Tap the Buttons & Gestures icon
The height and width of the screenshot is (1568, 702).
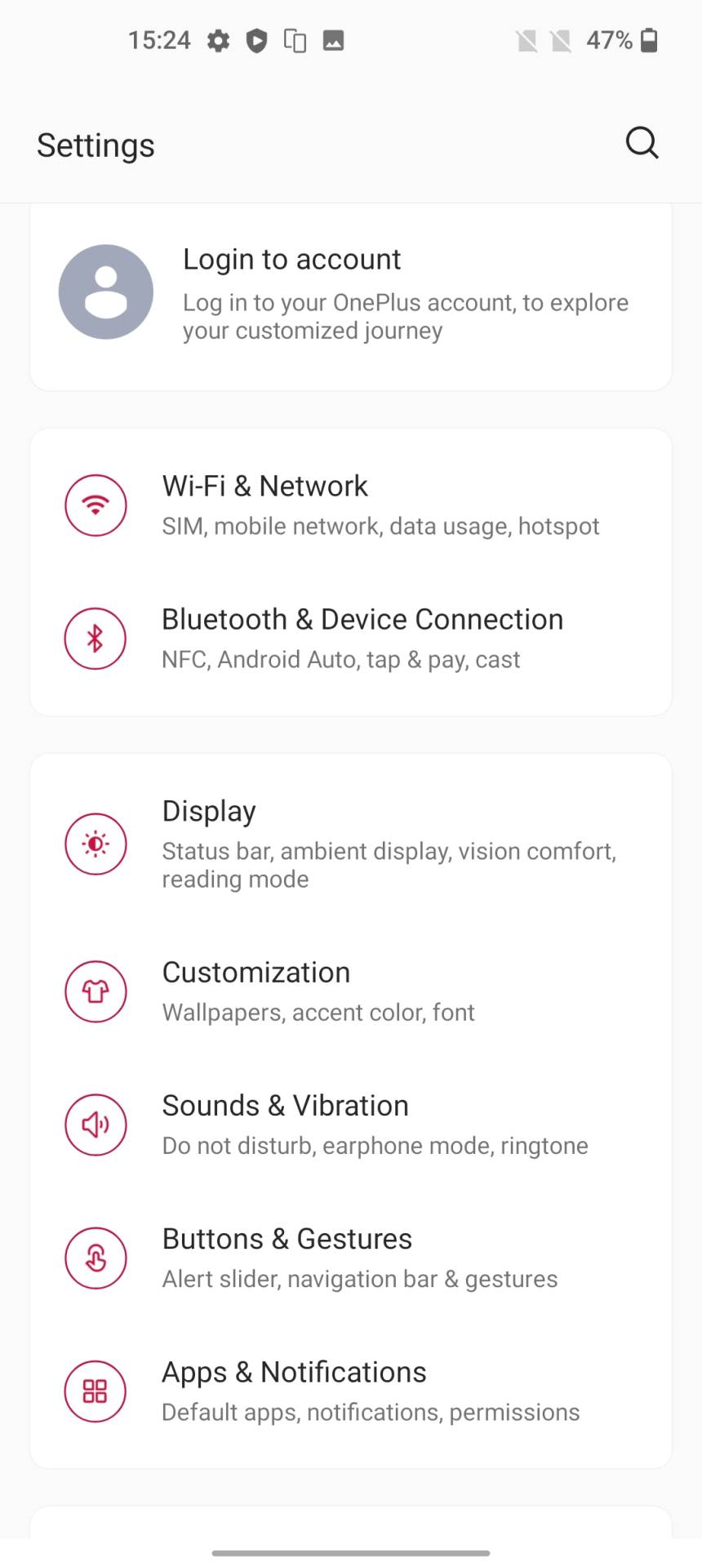(x=96, y=1258)
